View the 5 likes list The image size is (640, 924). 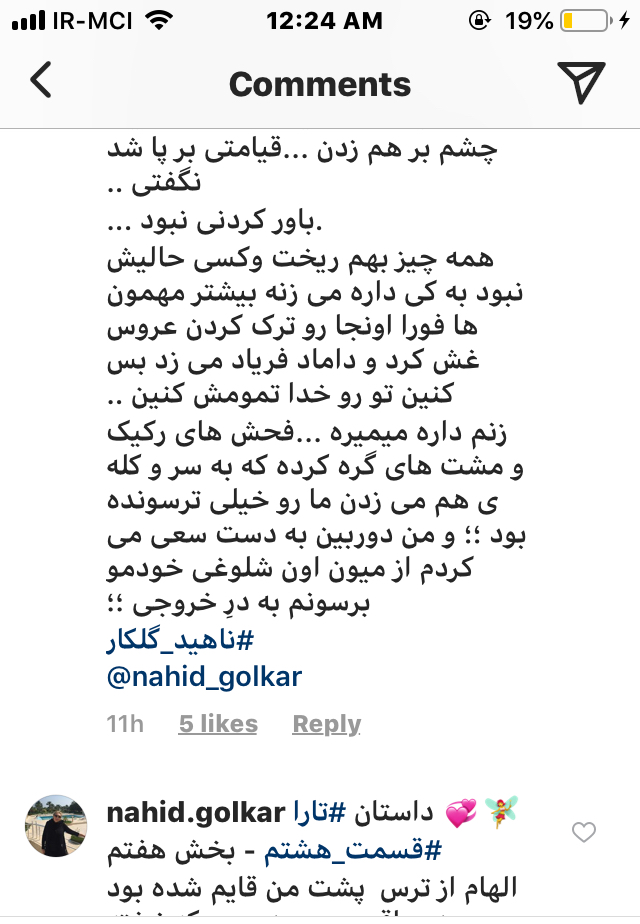pos(218,724)
